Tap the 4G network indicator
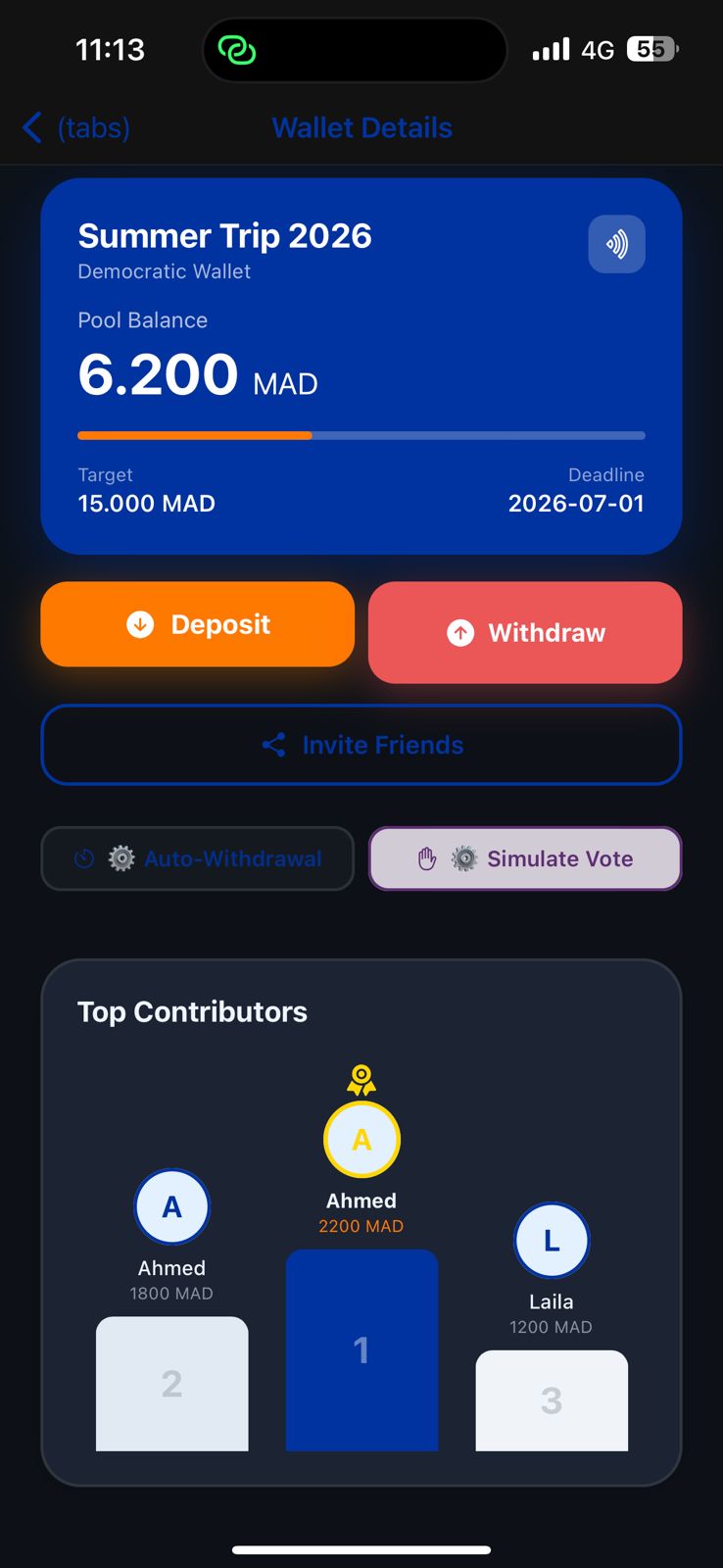This screenshot has height=1568, width=723. 597,49
